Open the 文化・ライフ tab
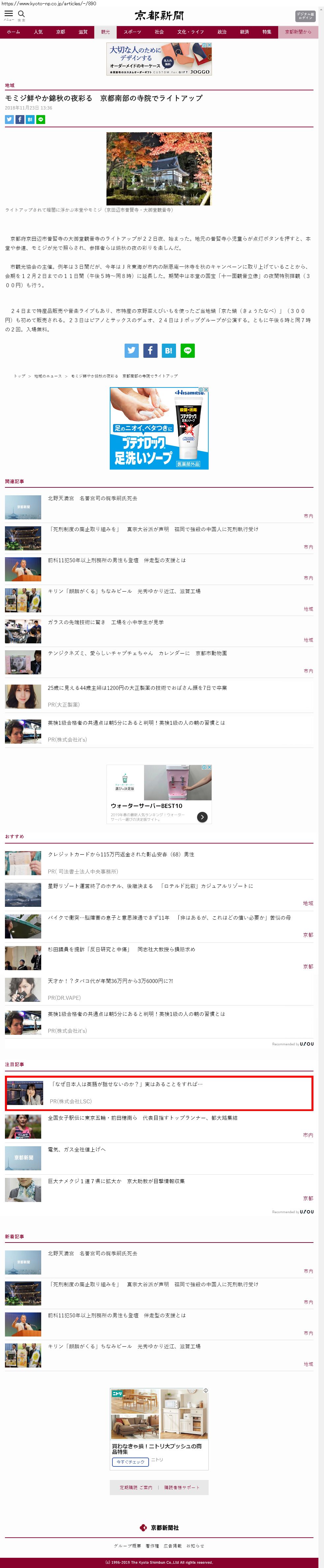 [190, 32]
